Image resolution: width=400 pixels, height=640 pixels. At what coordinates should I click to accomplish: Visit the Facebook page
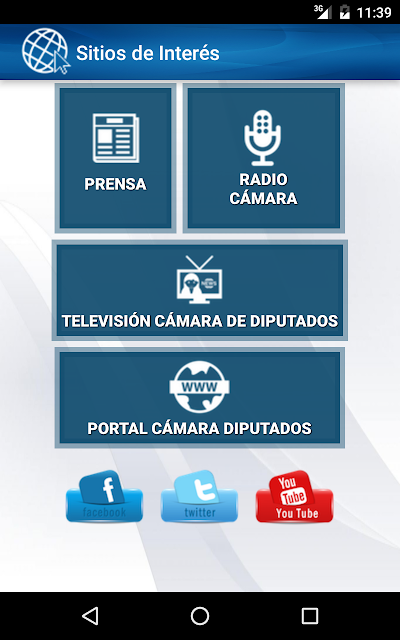[104, 496]
